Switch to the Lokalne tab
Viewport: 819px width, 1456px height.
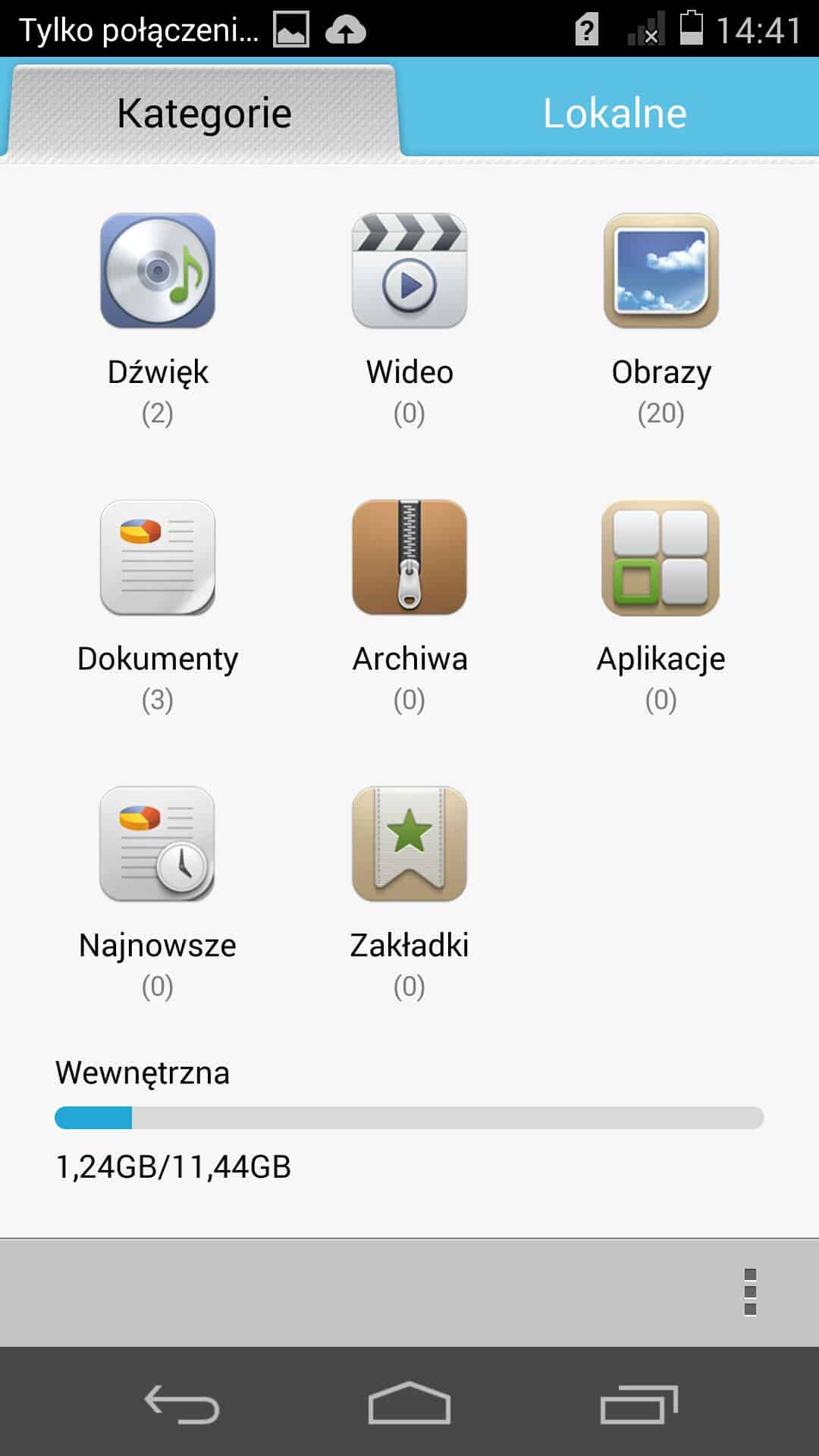pyautogui.click(x=614, y=114)
